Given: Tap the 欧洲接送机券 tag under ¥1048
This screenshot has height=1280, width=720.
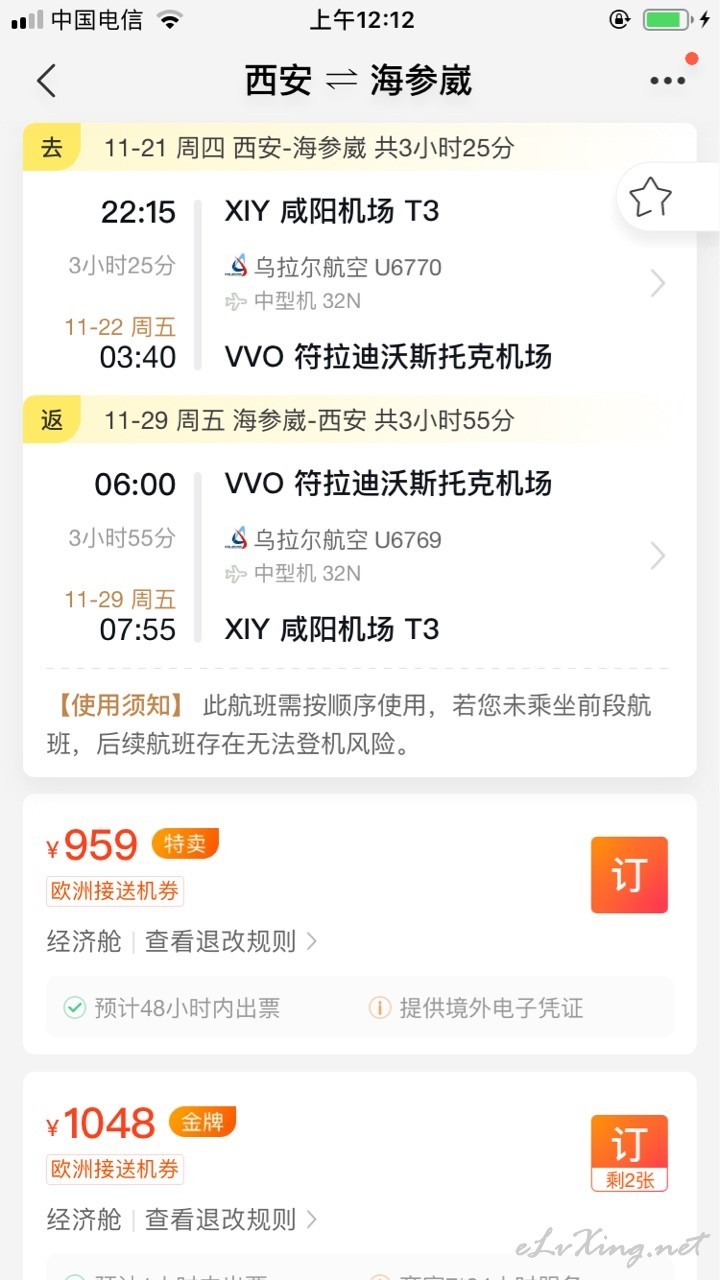Looking at the screenshot, I should 115,1169.
